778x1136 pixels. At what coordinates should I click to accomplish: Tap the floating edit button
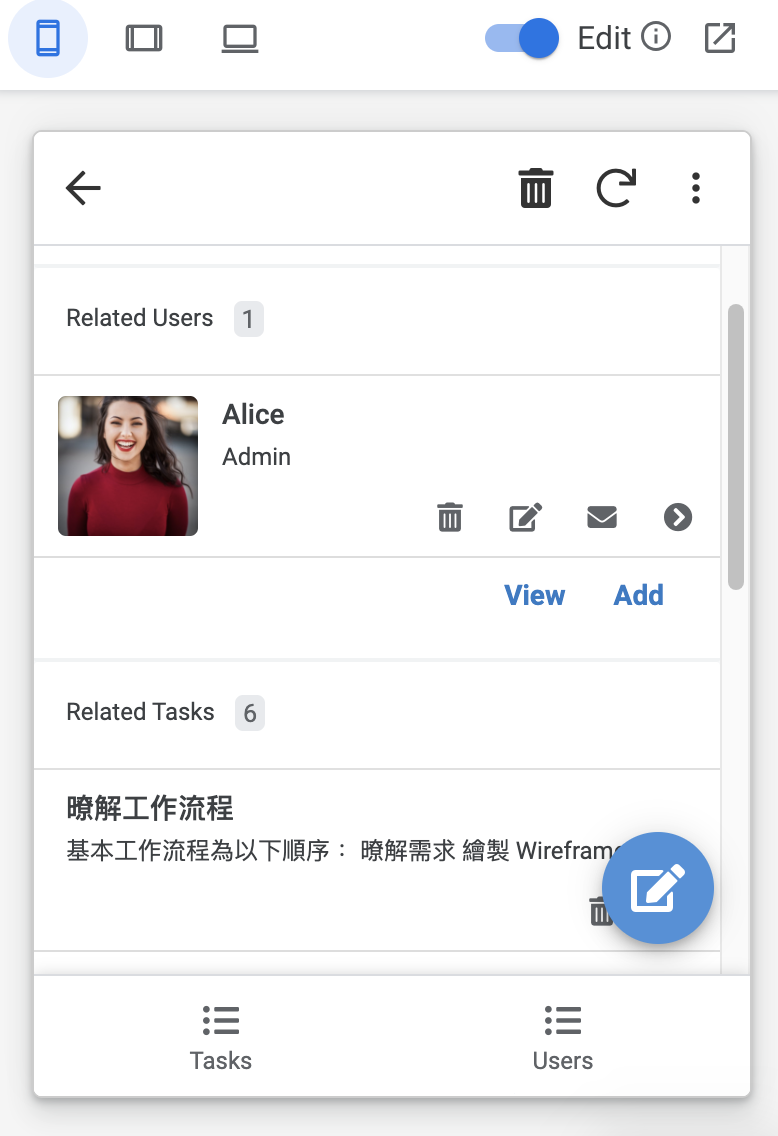point(658,888)
